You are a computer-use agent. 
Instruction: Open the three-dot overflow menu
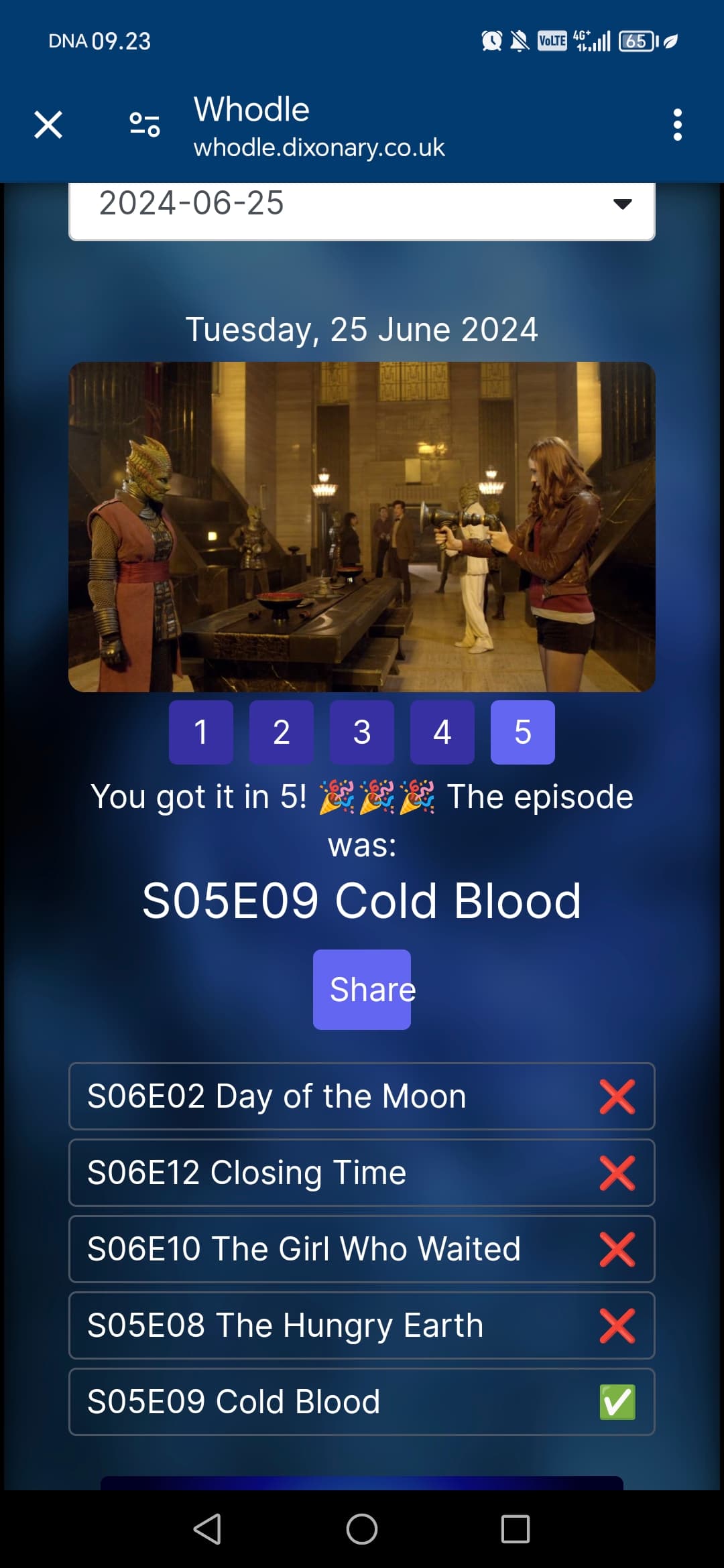click(677, 125)
